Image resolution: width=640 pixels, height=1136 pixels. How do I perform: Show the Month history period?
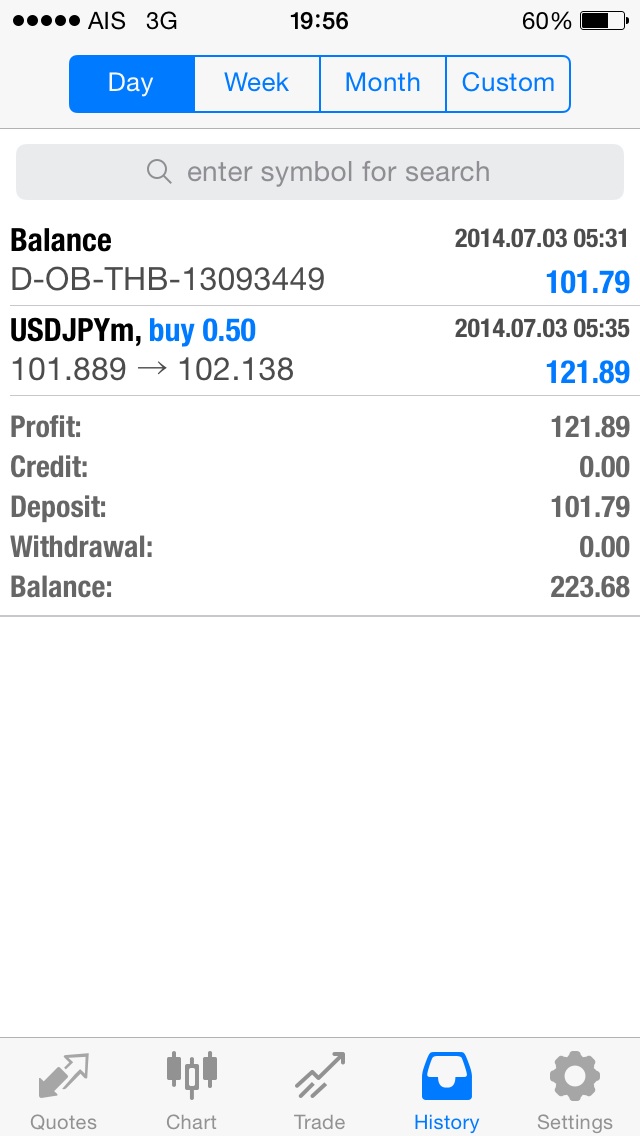[382, 83]
